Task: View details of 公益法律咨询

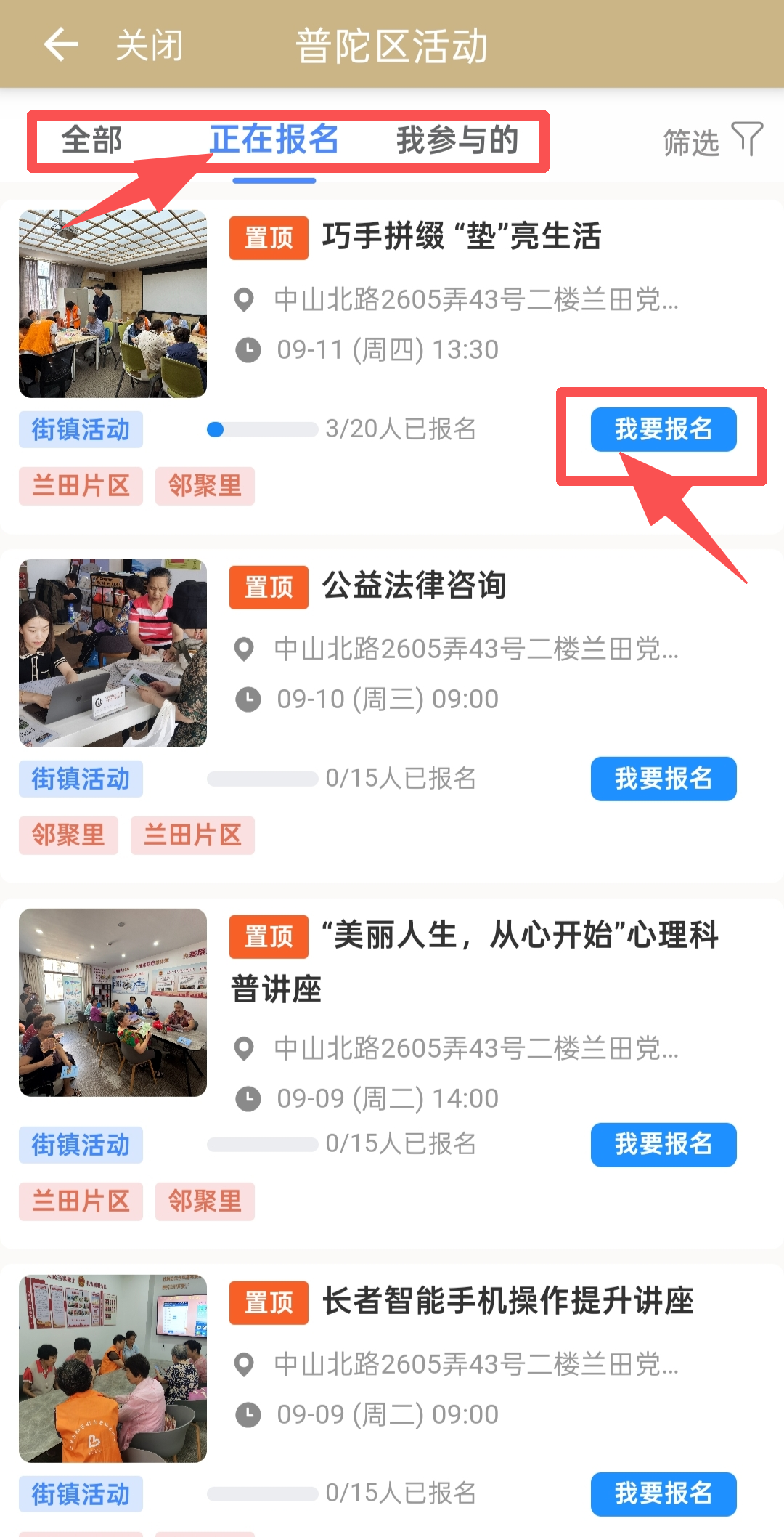Action: pyautogui.click(x=415, y=586)
